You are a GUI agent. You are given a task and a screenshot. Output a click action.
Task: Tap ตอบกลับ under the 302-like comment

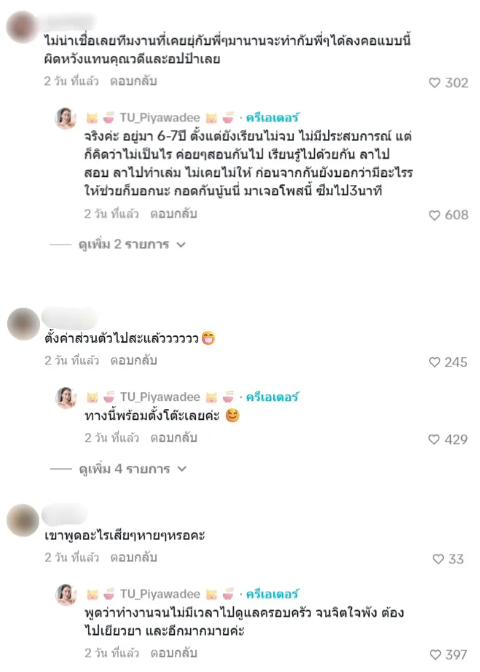point(133,81)
